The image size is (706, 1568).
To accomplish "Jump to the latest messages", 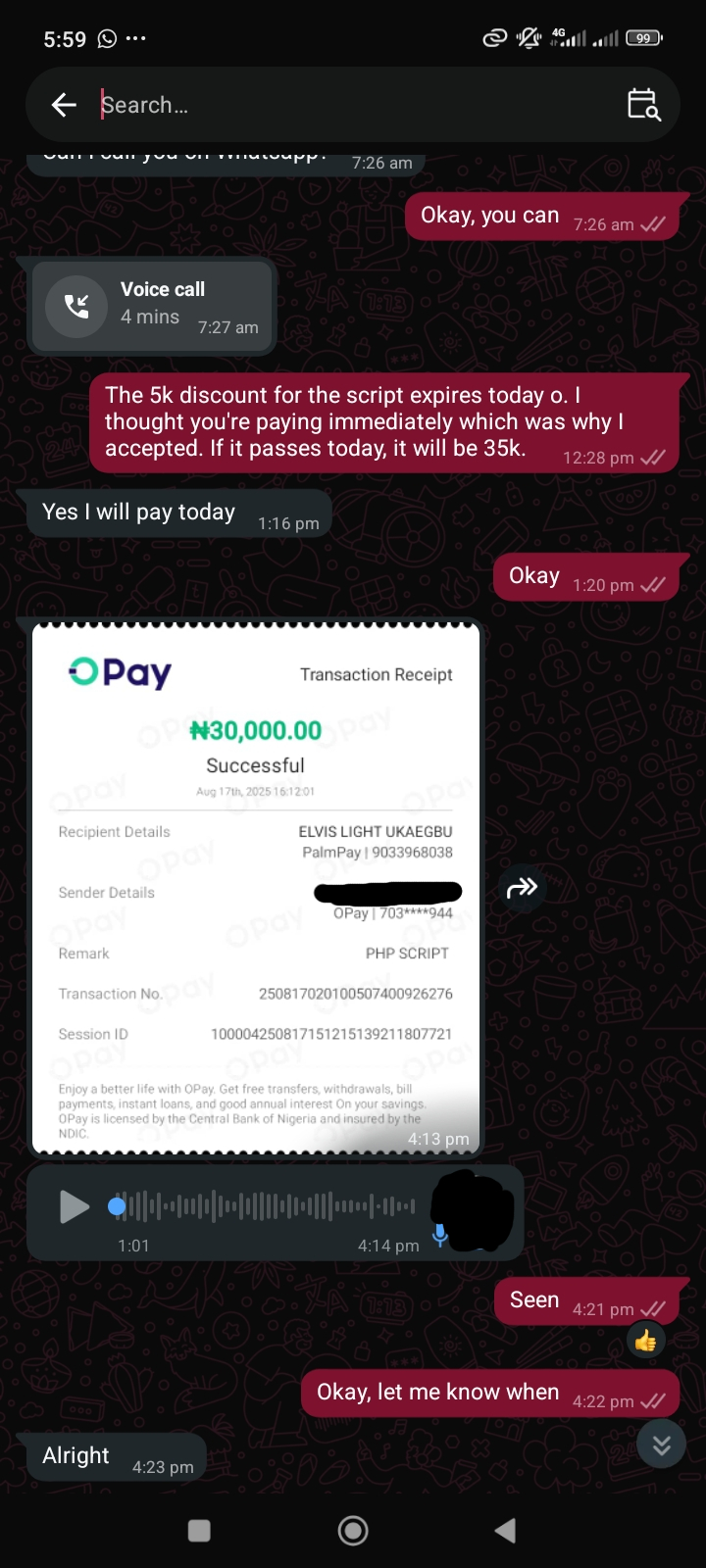I will pyautogui.click(x=662, y=1445).
